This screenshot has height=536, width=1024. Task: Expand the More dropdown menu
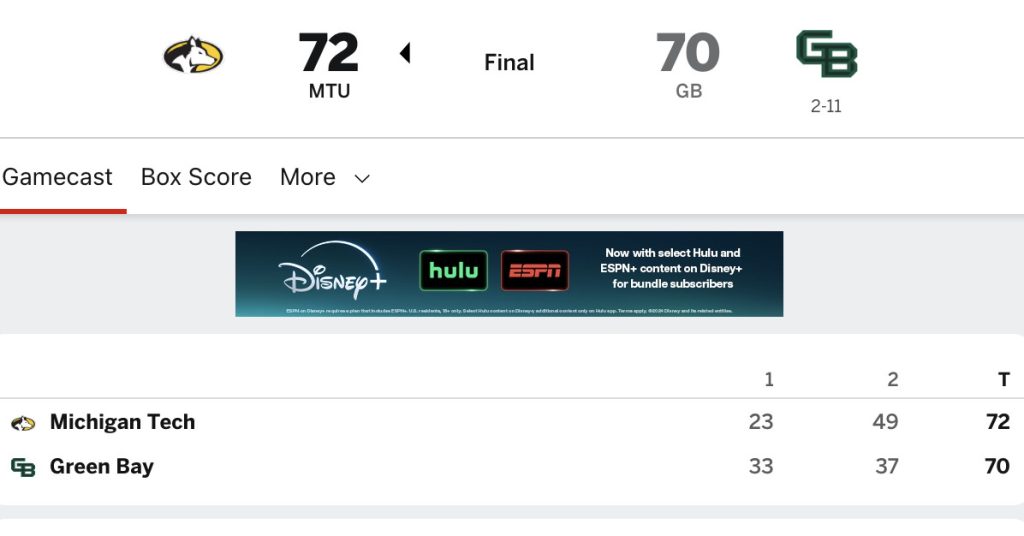click(325, 177)
